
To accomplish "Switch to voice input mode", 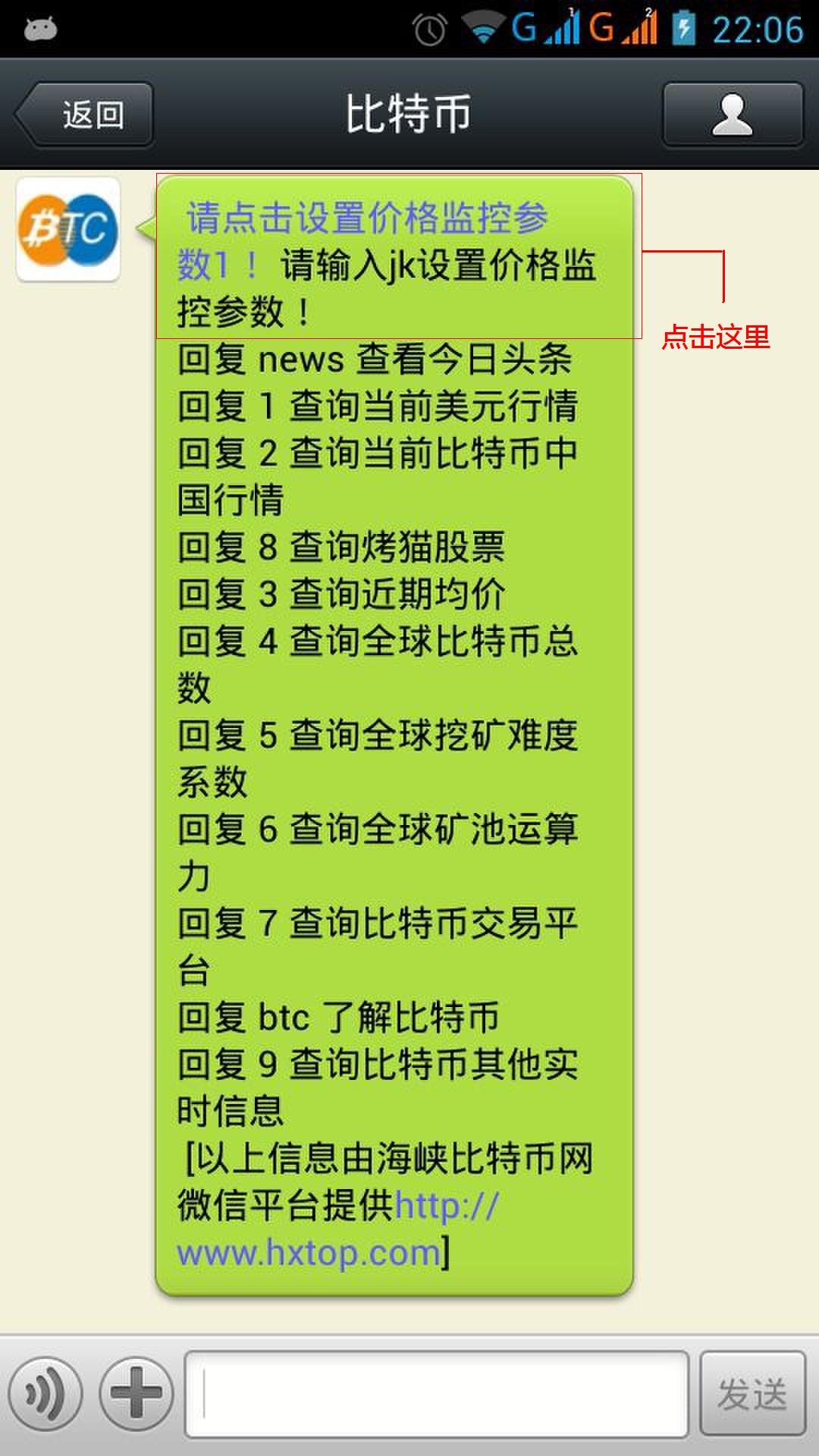I will (x=45, y=1394).
